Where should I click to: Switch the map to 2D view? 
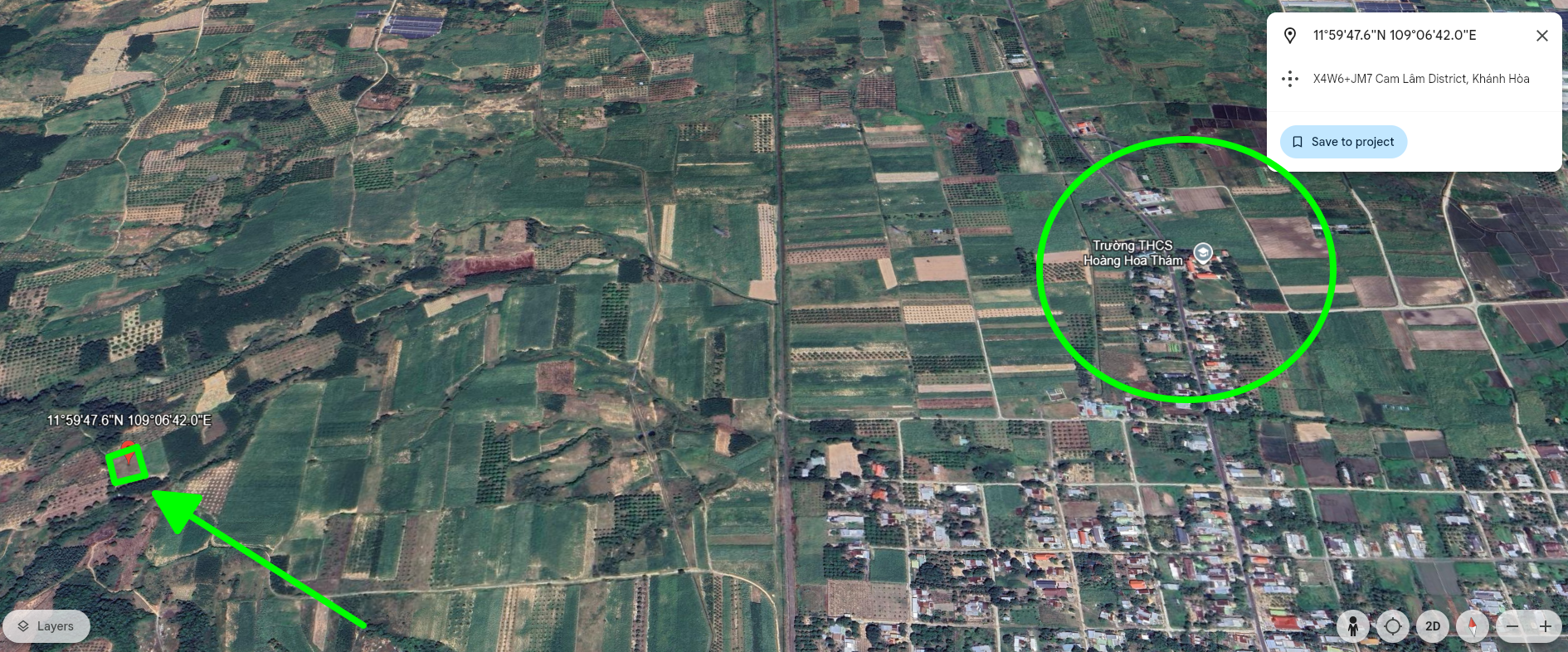pyautogui.click(x=1433, y=626)
